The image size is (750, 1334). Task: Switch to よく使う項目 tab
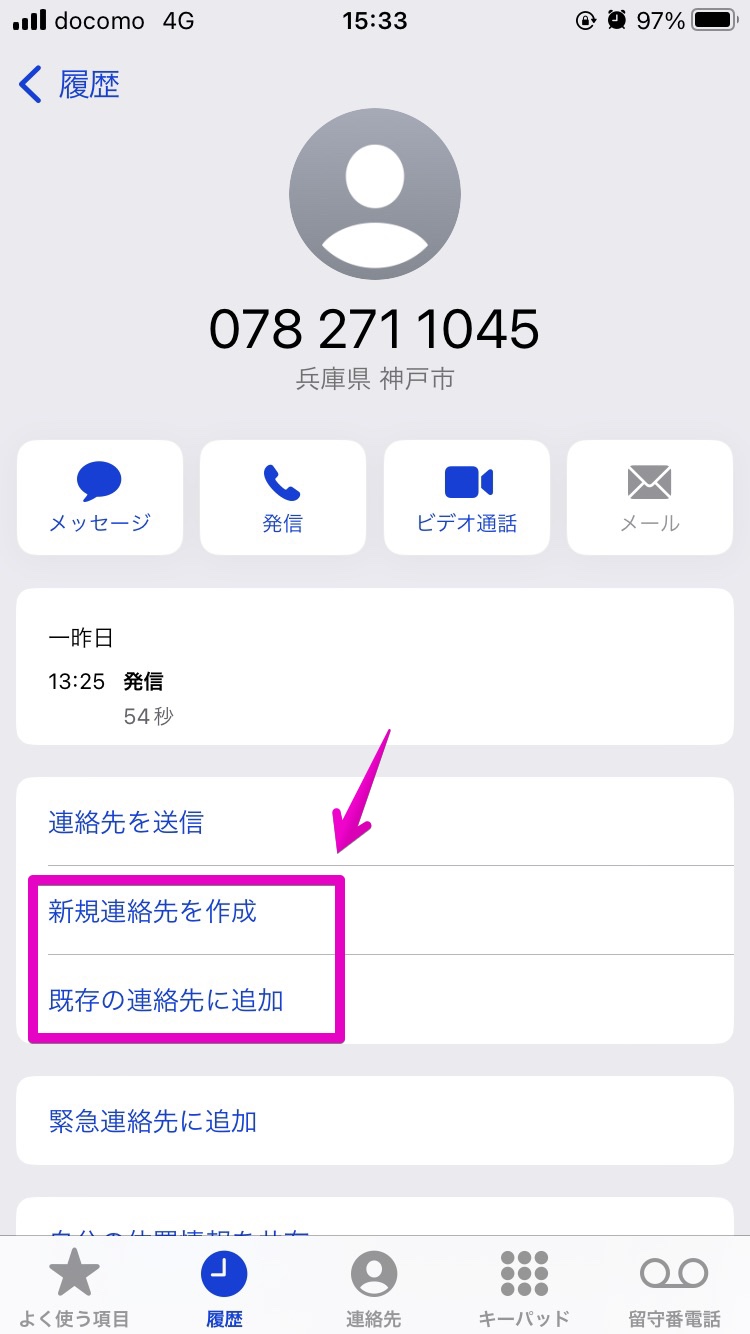click(x=75, y=1288)
